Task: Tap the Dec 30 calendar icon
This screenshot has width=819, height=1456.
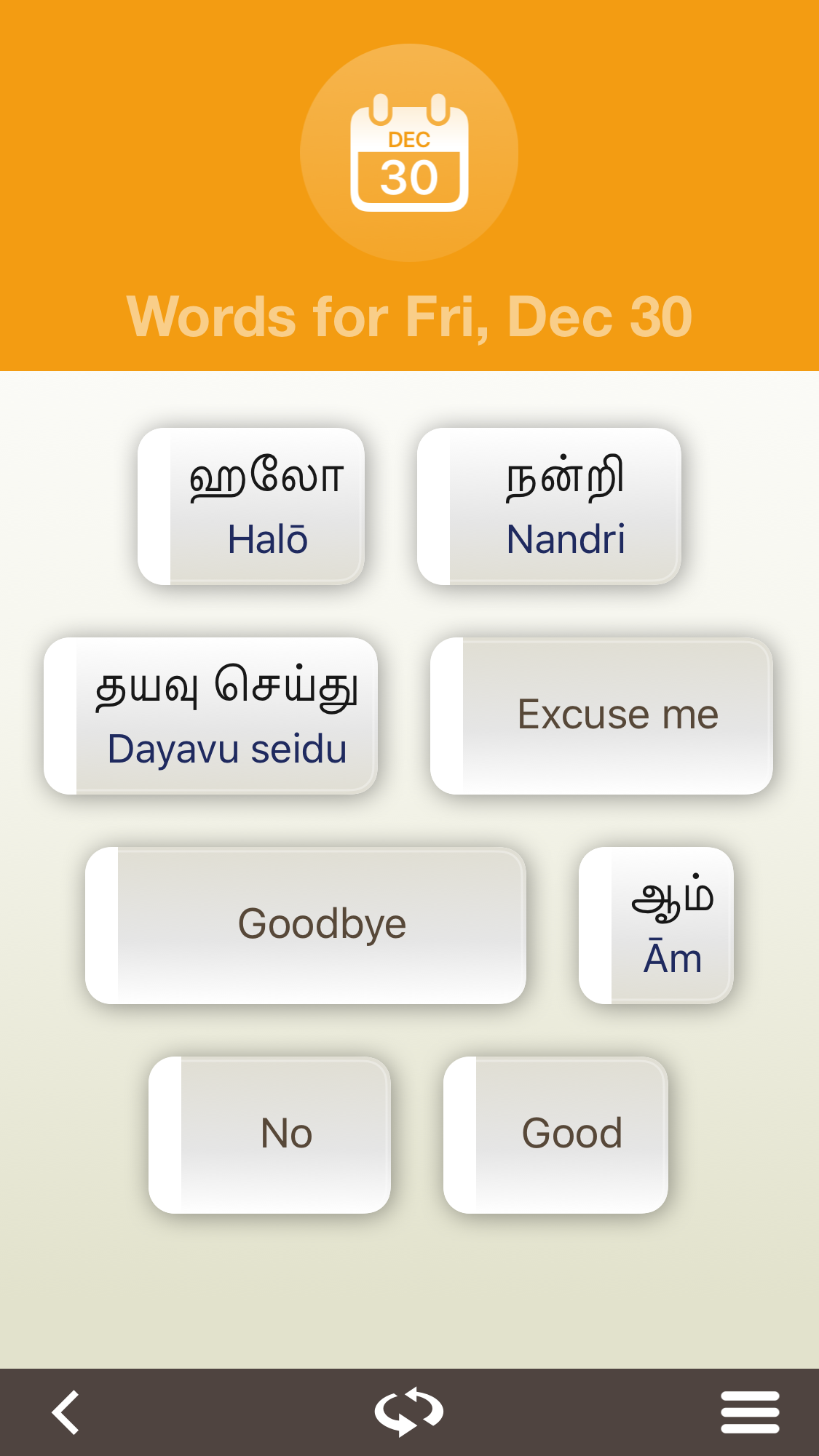Action: (x=409, y=154)
